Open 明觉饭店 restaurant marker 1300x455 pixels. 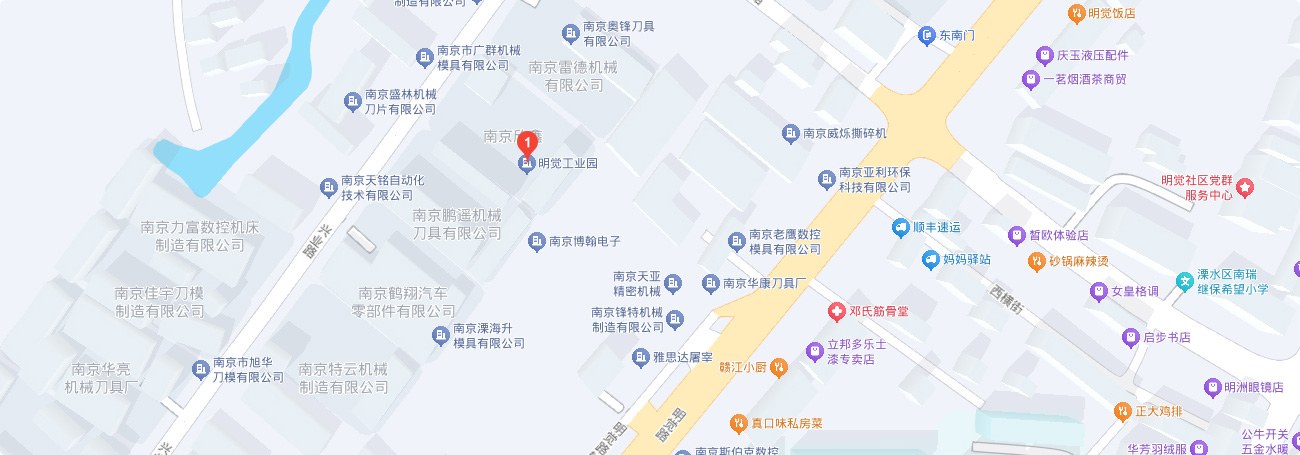(1076, 14)
